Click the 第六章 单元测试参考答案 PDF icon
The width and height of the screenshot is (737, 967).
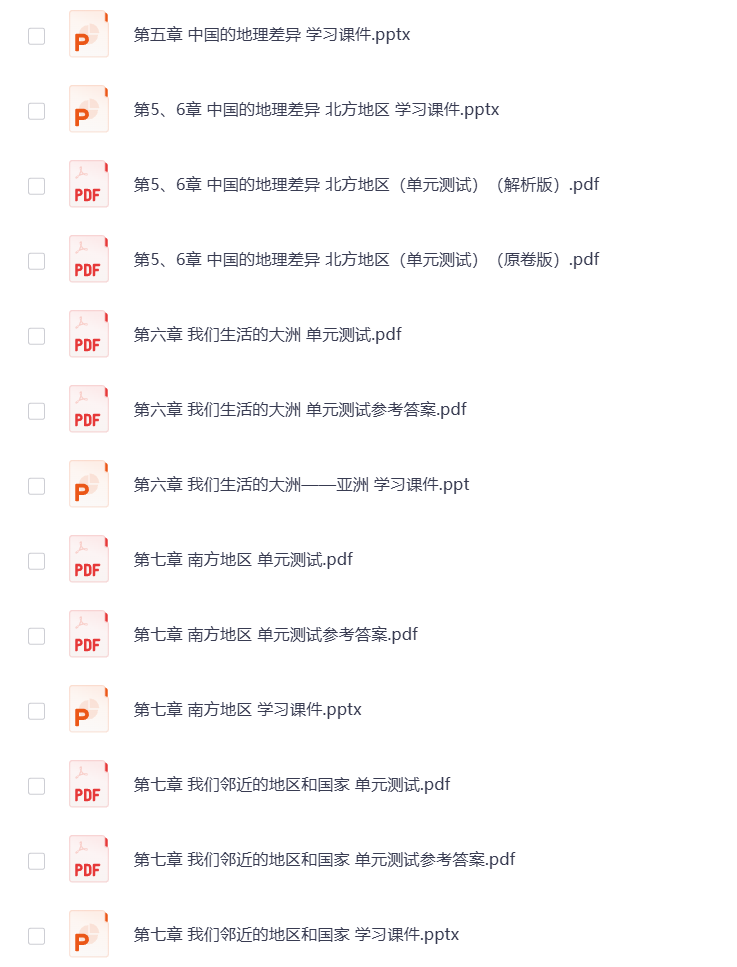88,409
